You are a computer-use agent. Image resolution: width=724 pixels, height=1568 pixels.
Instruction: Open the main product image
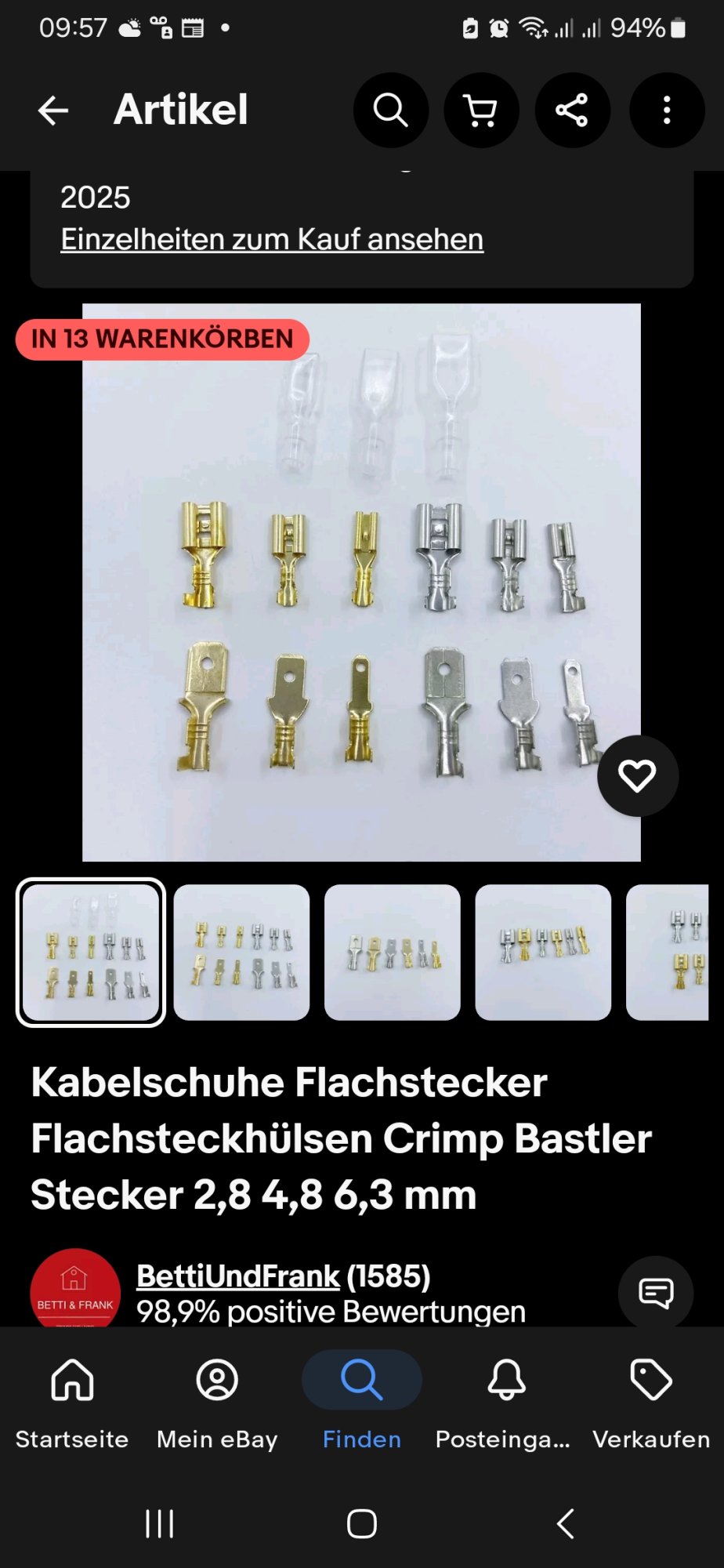click(361, 582)
